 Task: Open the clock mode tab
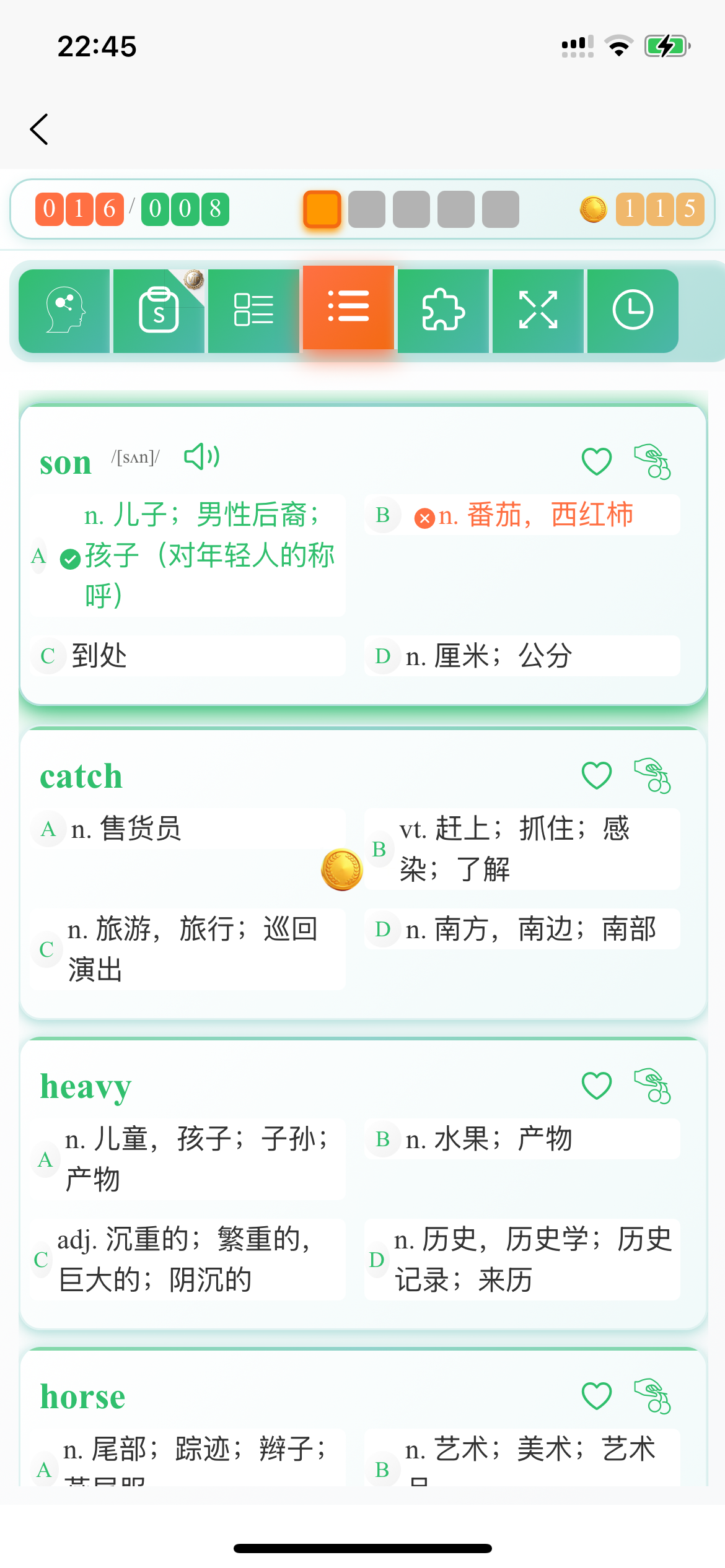[x=632, y=311]
